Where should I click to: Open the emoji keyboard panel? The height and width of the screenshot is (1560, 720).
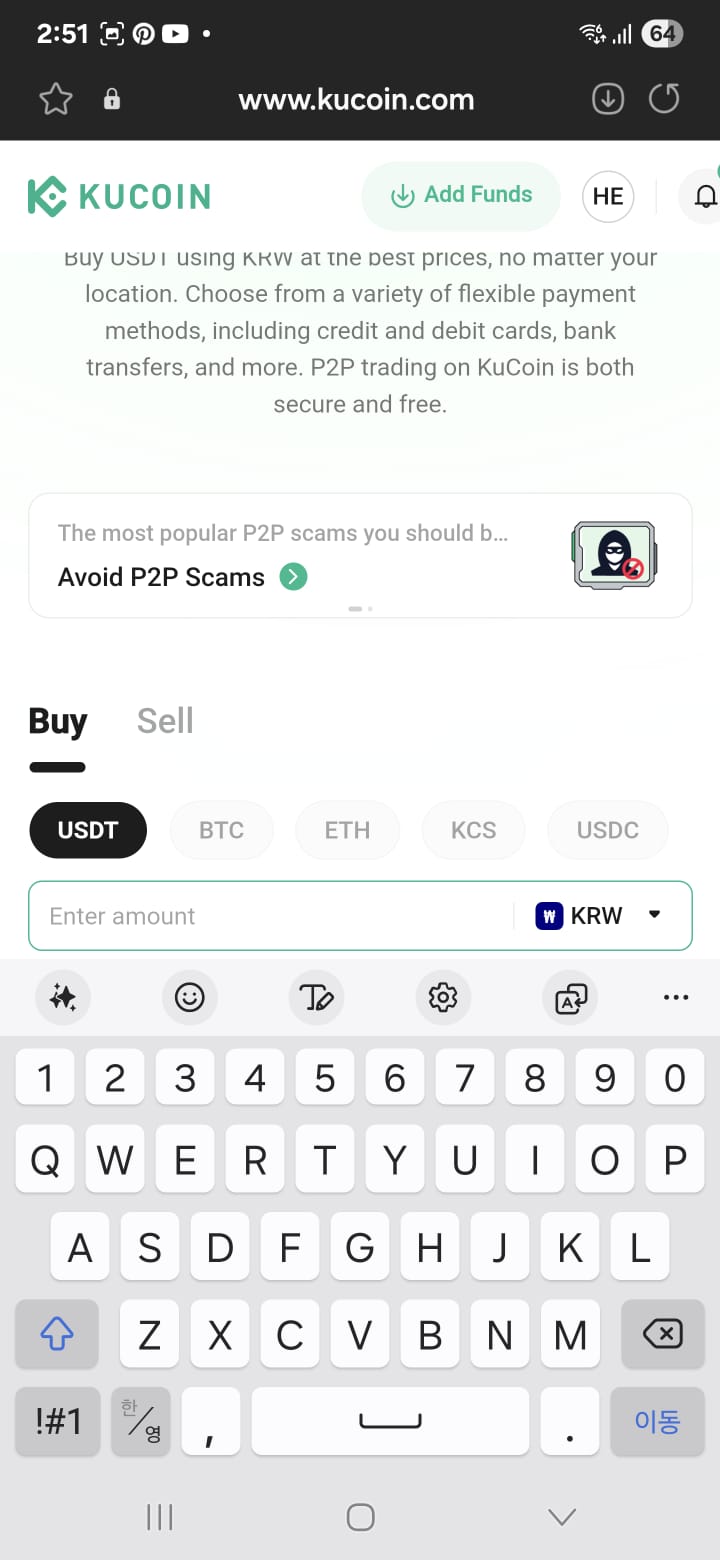pyautogui.click(x=189, y=997)
